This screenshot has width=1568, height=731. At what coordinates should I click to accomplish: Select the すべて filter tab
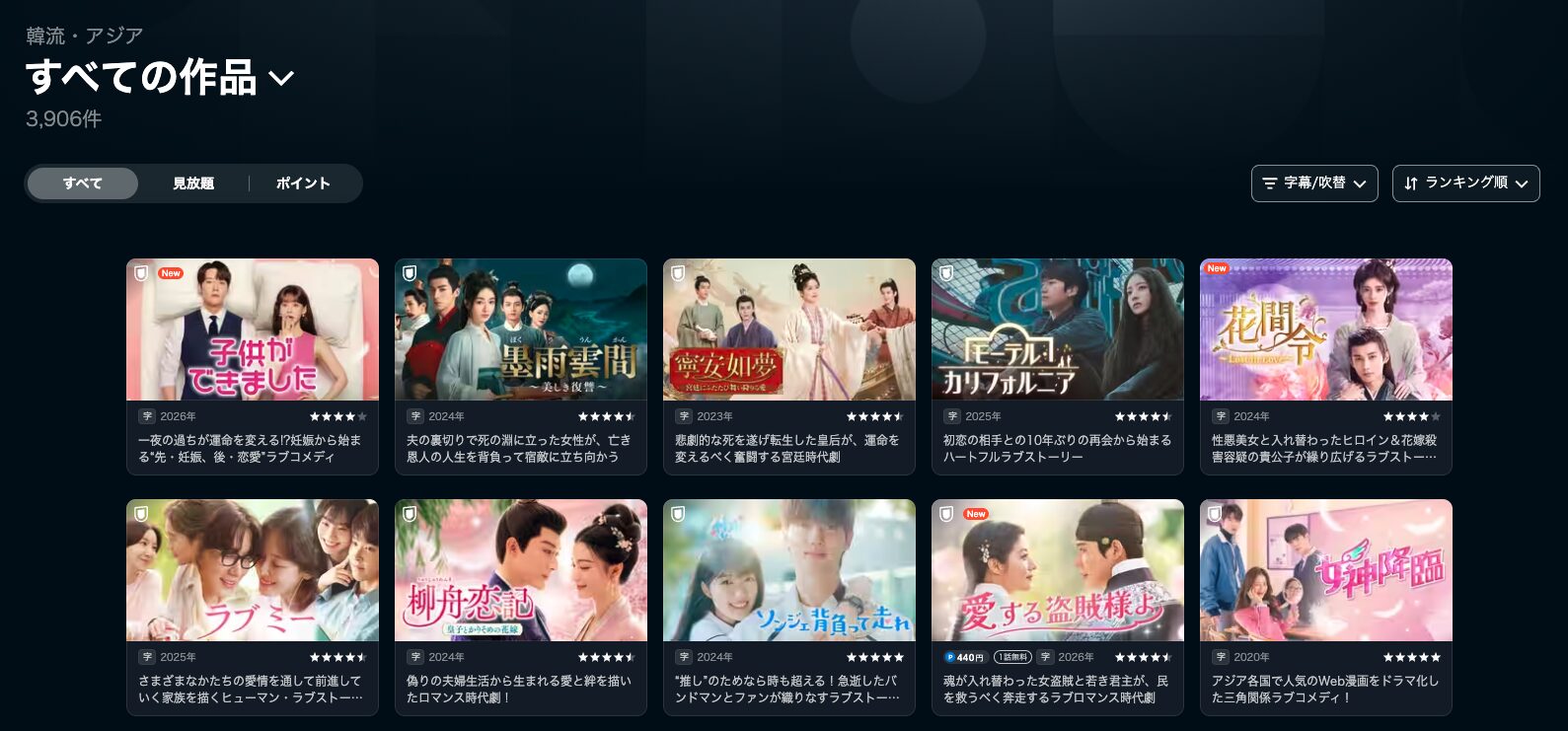[x=83, y=183]
